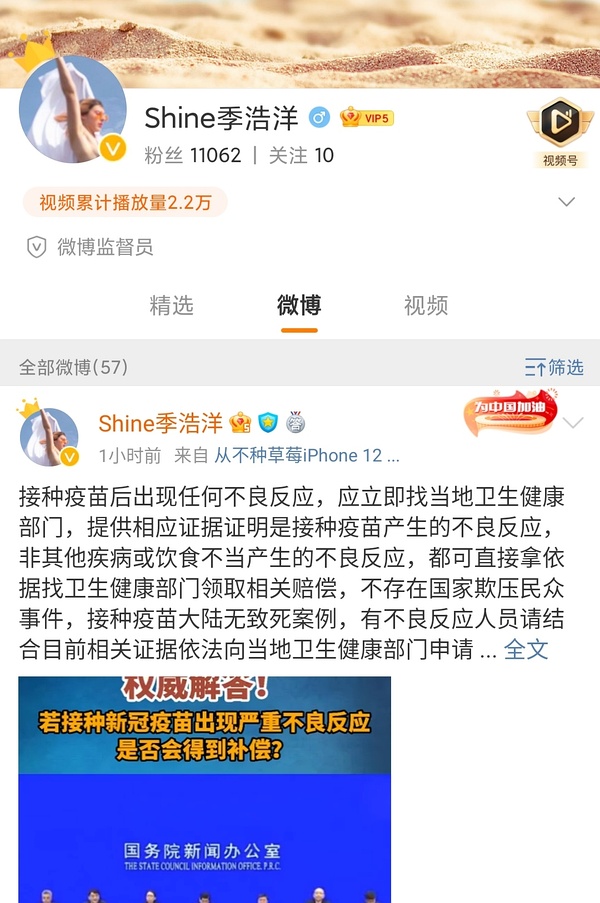600x903 pixels.
Task: Open the vaccine compensation video thumbnail
Action: (204, 789)
